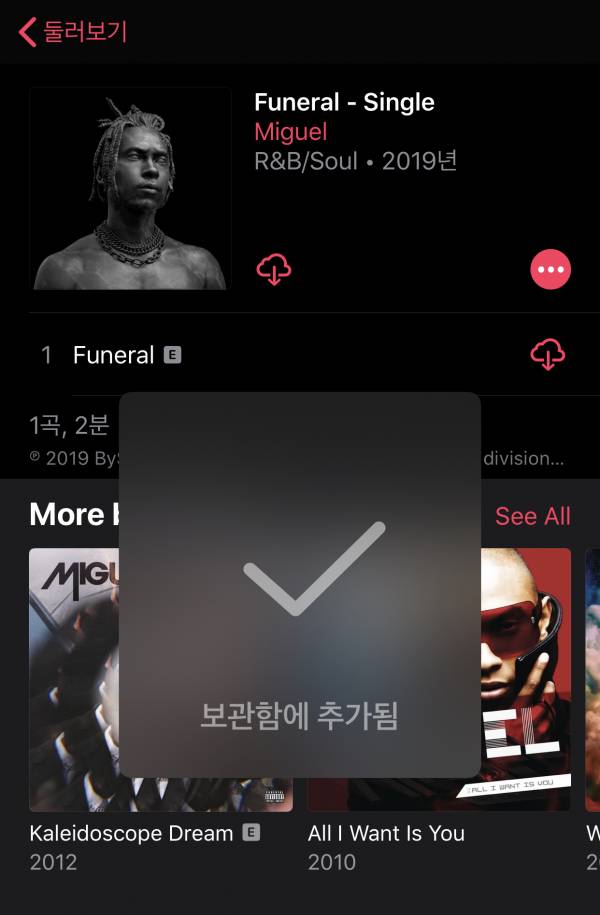Download the Funeral - Single album
The image size is (600, 915).
(274, 269)
